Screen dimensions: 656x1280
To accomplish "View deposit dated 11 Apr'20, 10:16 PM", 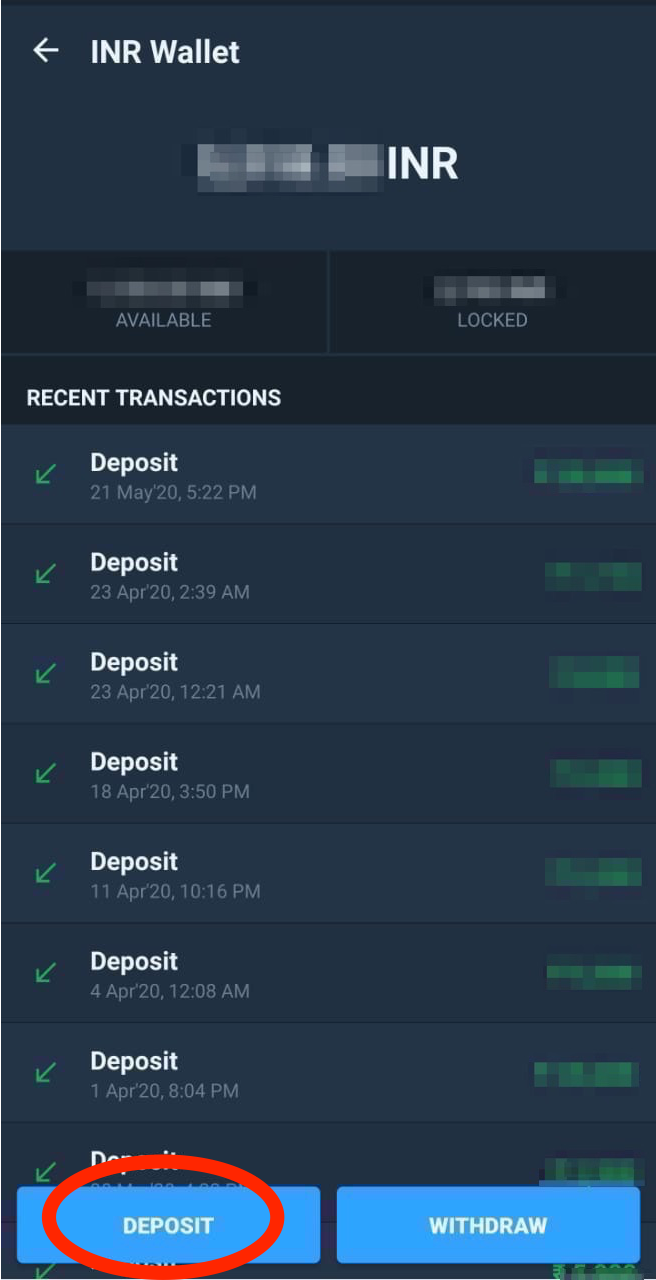I will 328,875.
